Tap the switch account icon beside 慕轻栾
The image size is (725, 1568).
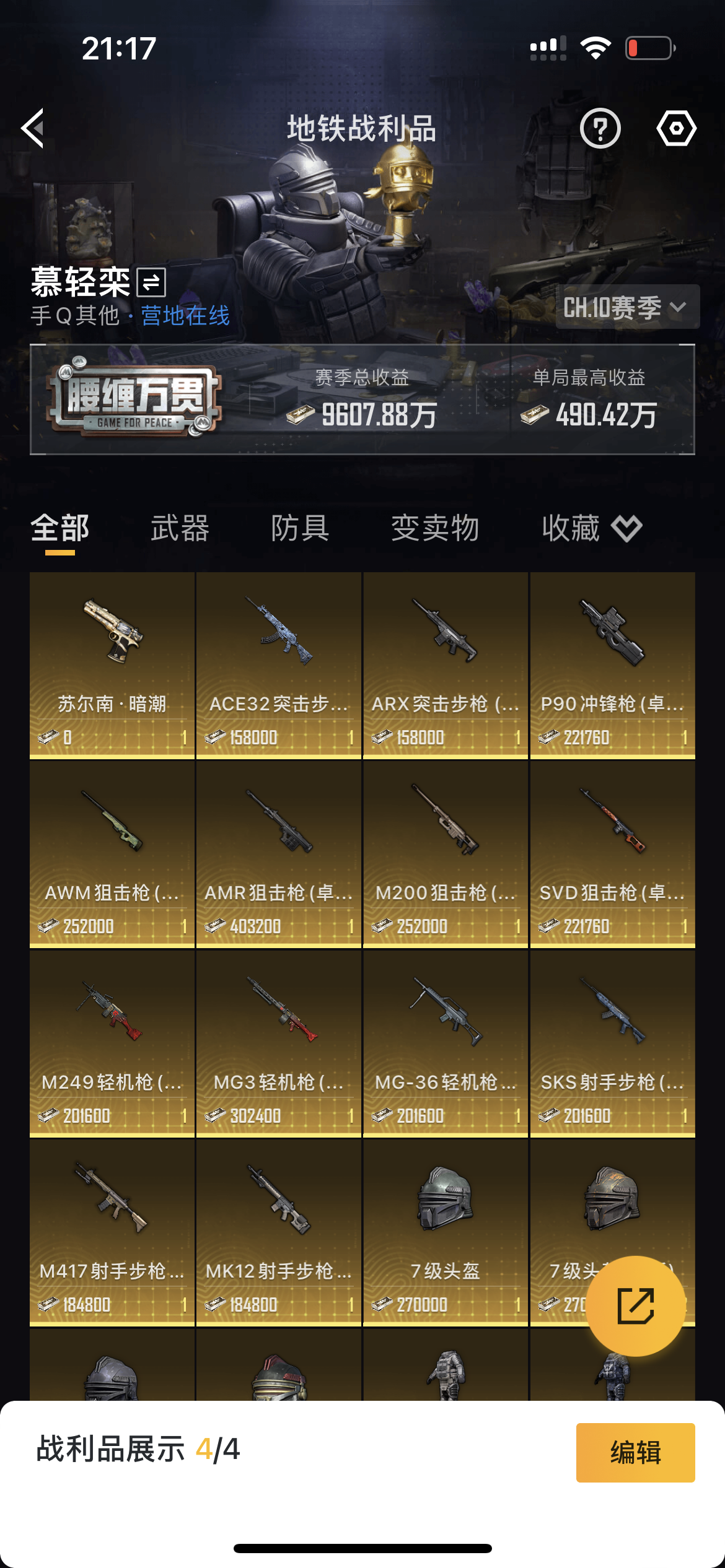151,282
